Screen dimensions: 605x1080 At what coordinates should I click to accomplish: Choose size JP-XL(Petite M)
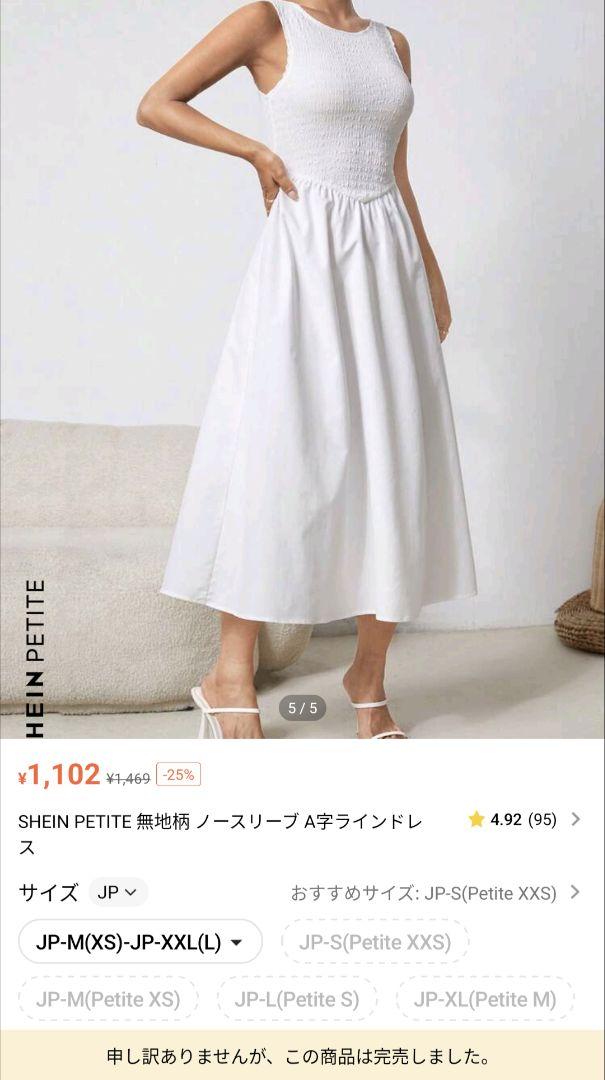point(485,999)
